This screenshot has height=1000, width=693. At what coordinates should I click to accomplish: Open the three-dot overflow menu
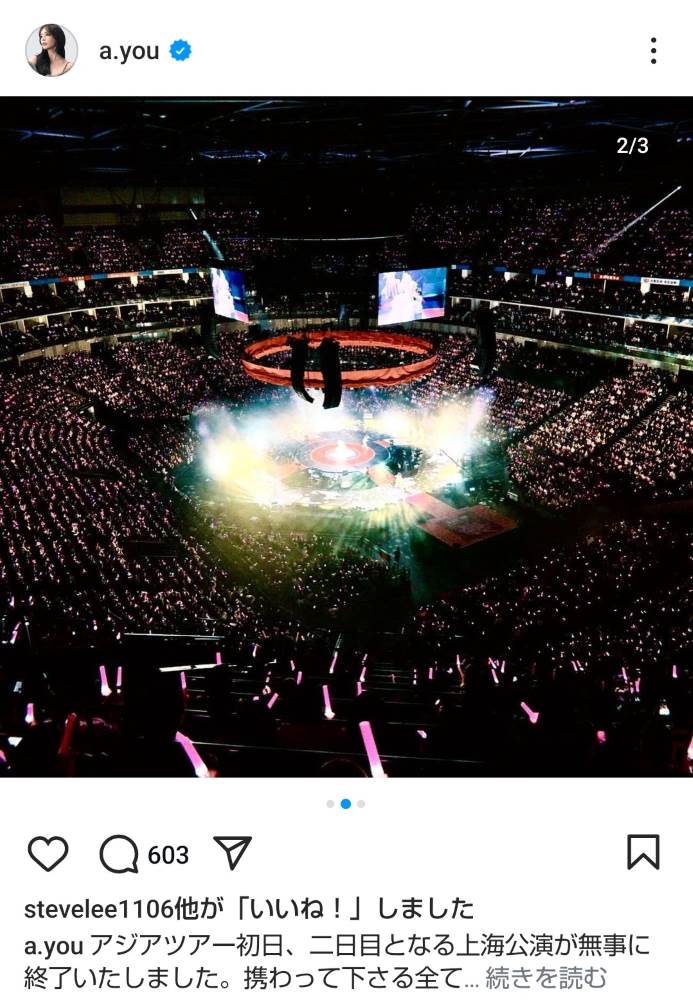click(x=652, y=51)
